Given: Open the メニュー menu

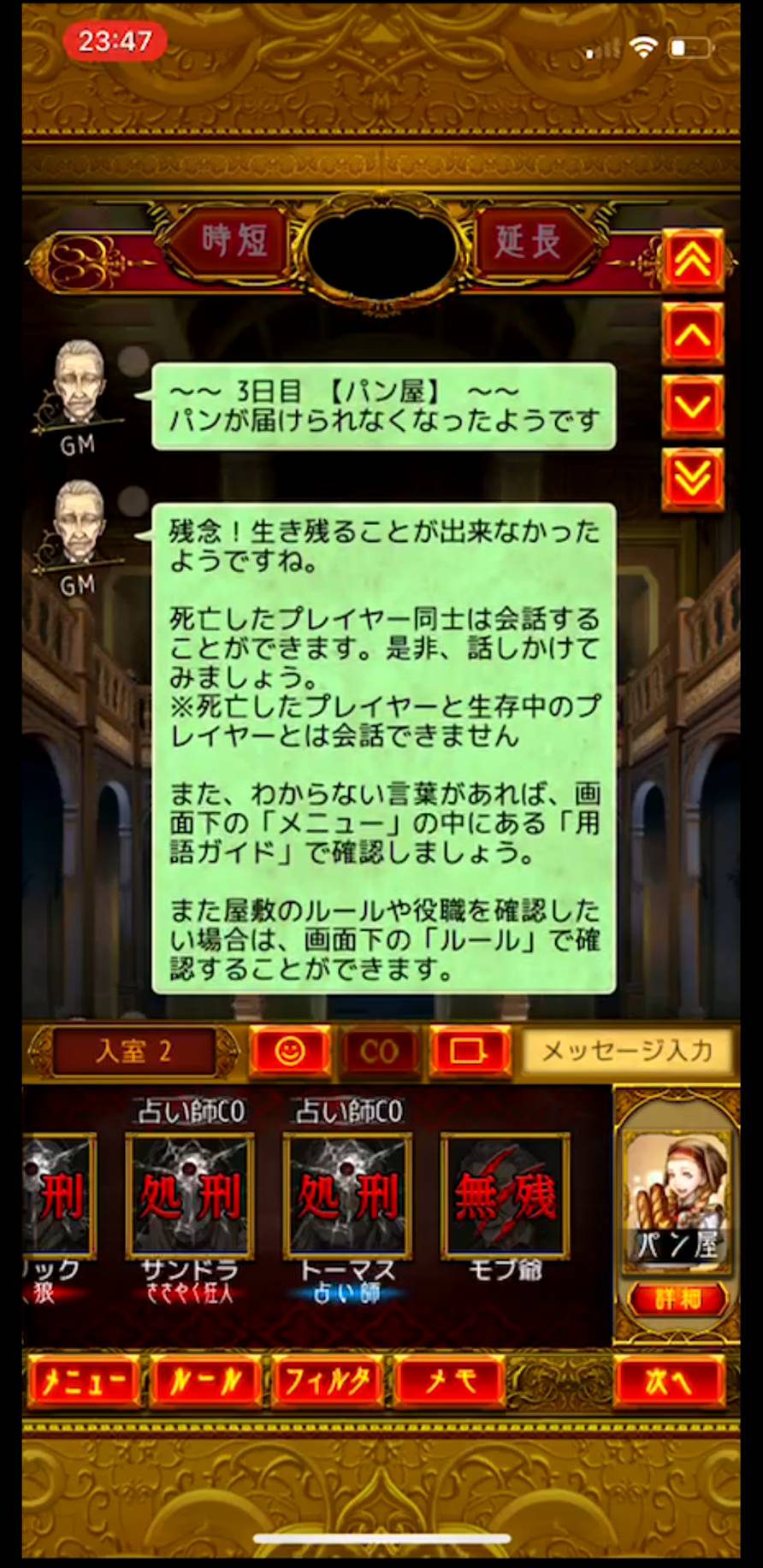Looking at the screenshot, I should (x=84, y=1380).
